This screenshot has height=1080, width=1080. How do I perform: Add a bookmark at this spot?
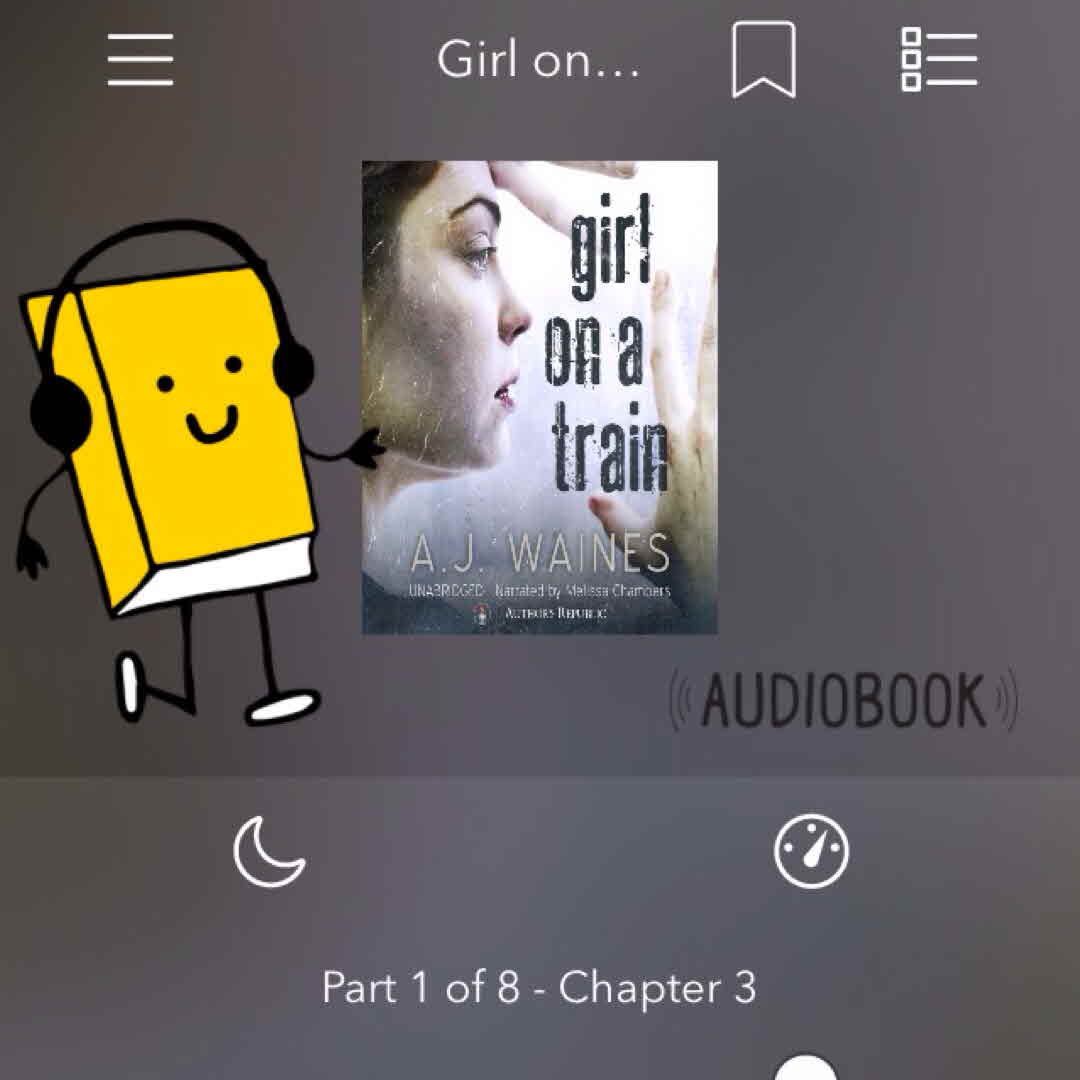(764, 61)
